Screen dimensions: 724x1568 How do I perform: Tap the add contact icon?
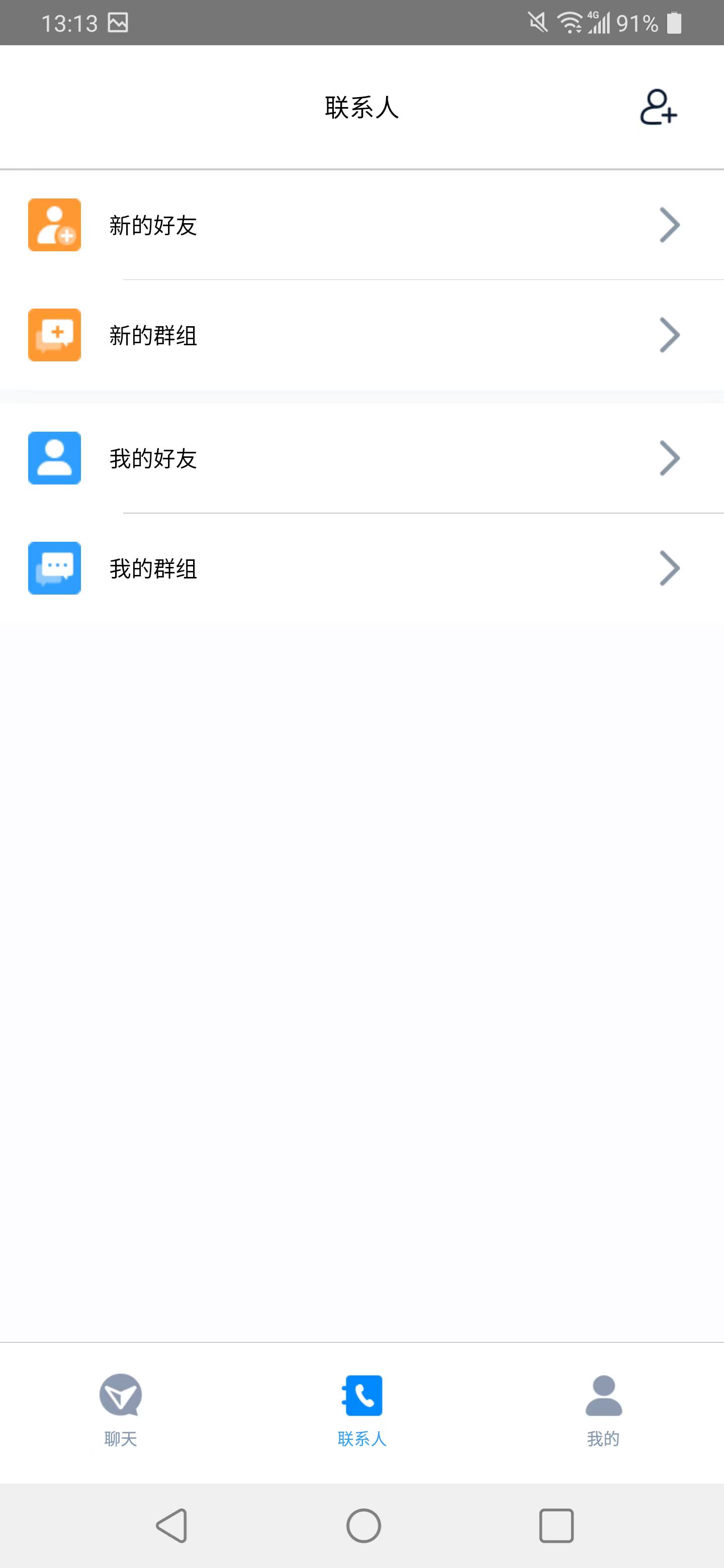658,107
